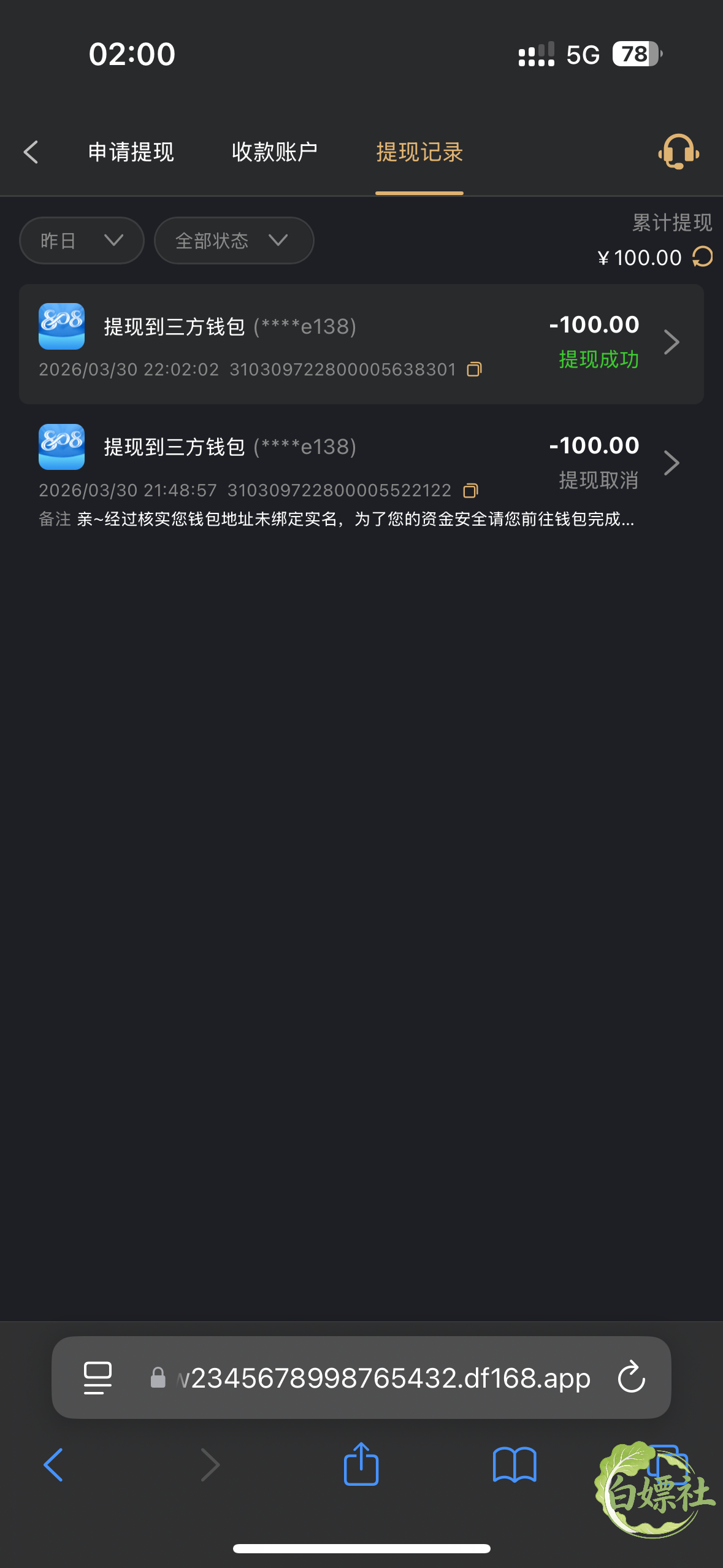Open customer service headset icon
The height and width of the screenshot is (1568, 723).
(678, 152)
